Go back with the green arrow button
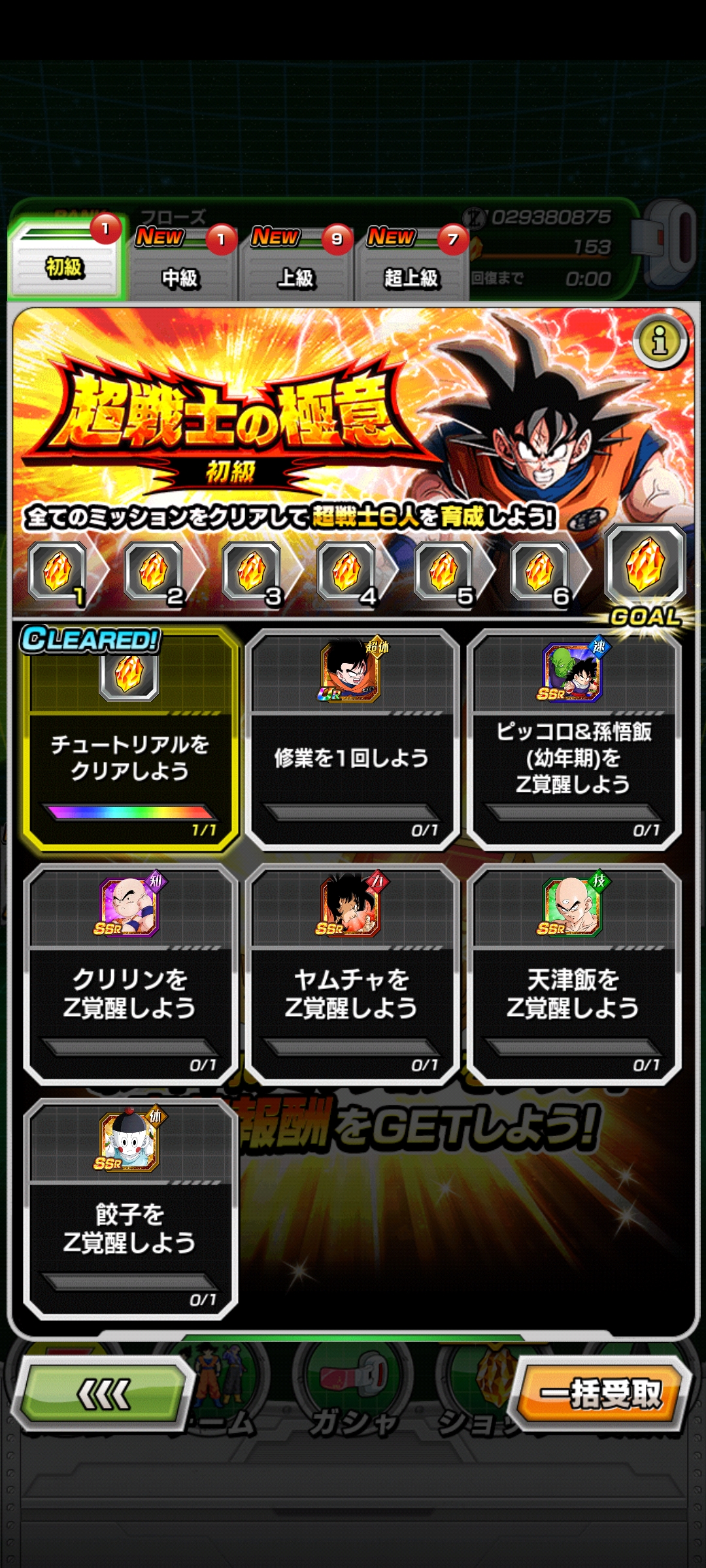The image size is (706, 1568). [103, 1396]
